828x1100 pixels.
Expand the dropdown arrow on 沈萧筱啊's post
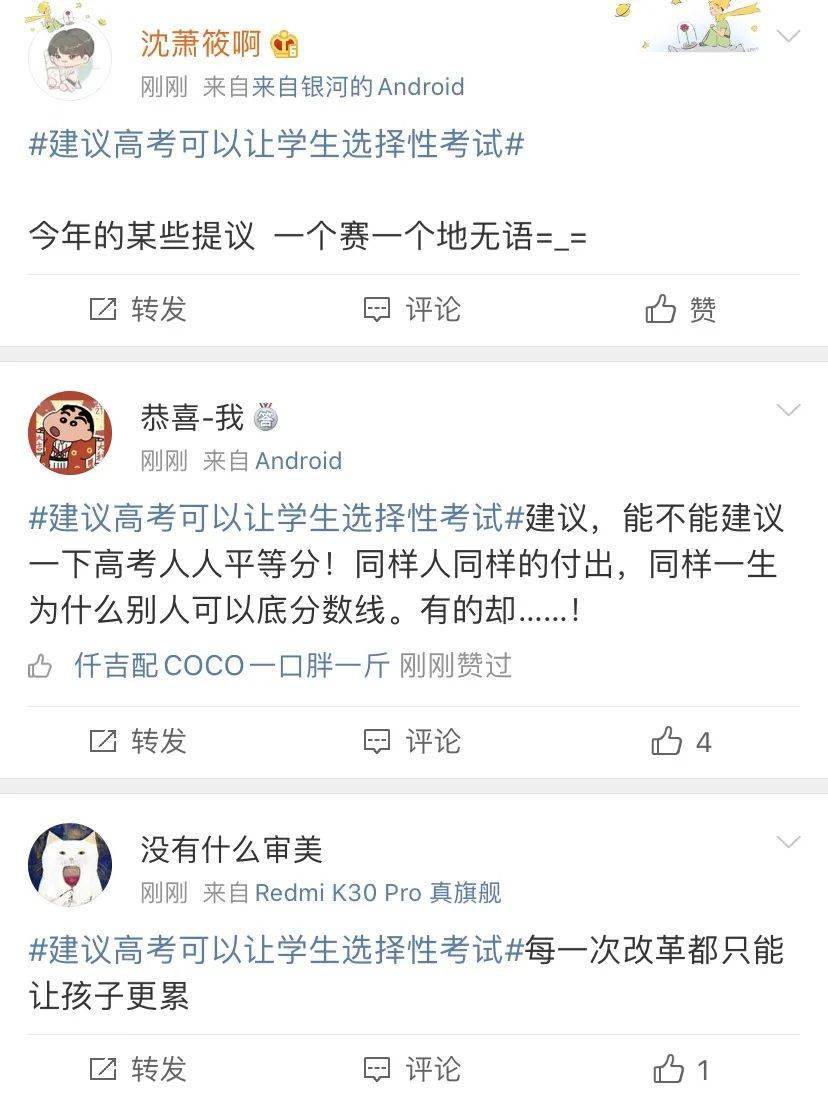click(x=789, y=37)
